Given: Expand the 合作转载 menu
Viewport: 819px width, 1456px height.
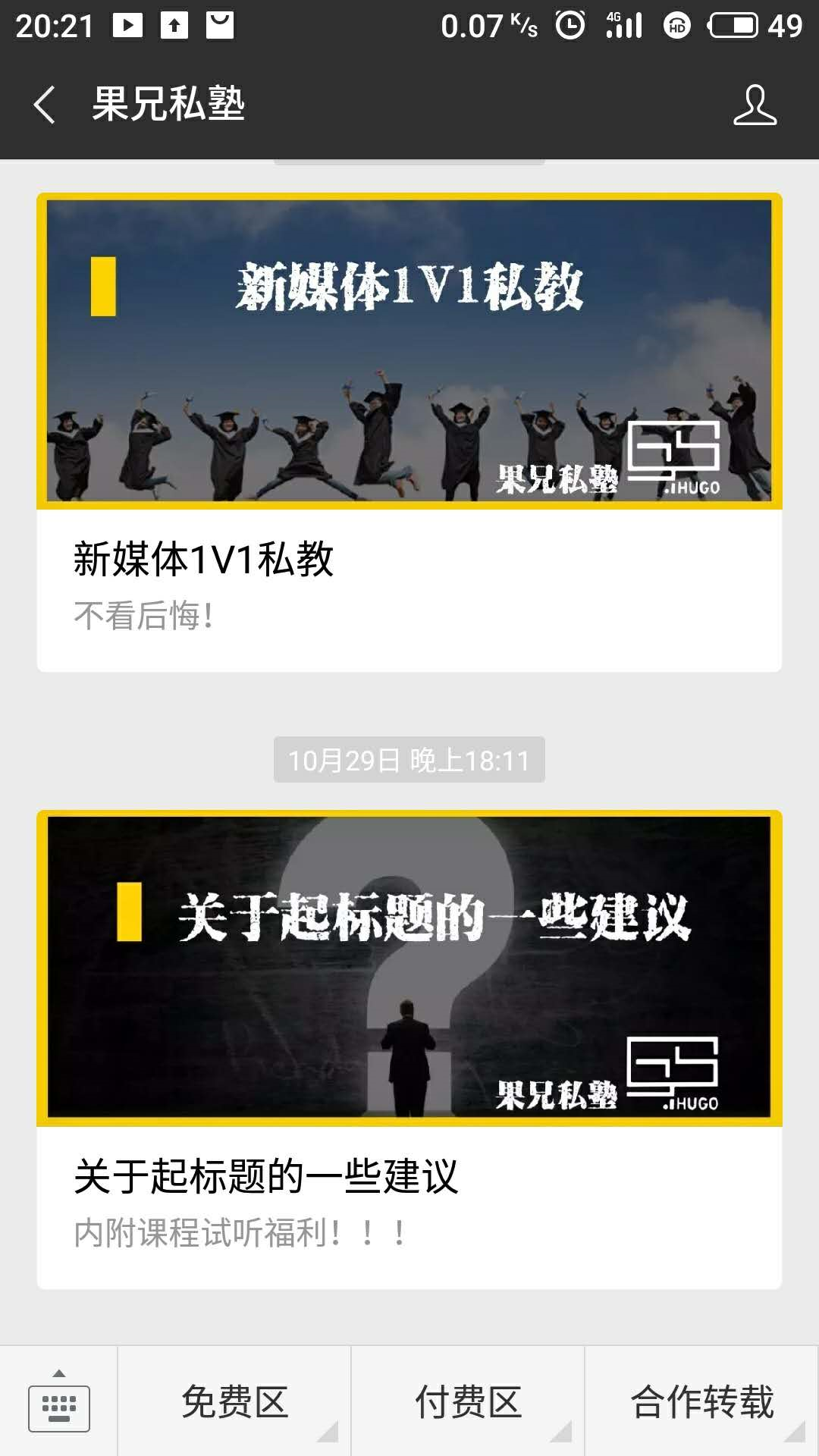Looking at the screenshot, I should coord(702,1401).
